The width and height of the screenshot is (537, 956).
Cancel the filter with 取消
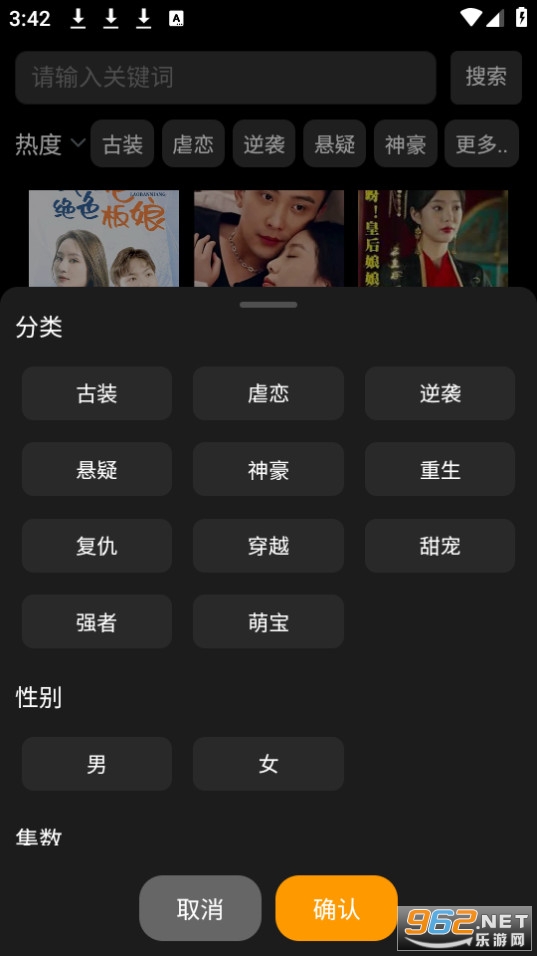pyautogui.click(x=200, y=908)
